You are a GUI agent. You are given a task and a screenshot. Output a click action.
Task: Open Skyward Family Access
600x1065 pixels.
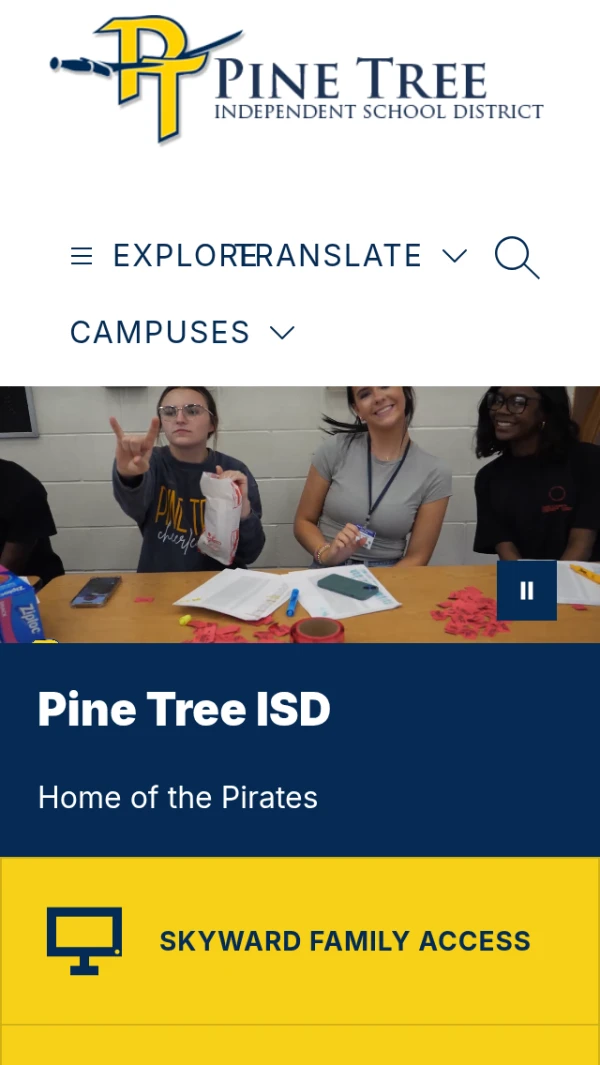300,941
